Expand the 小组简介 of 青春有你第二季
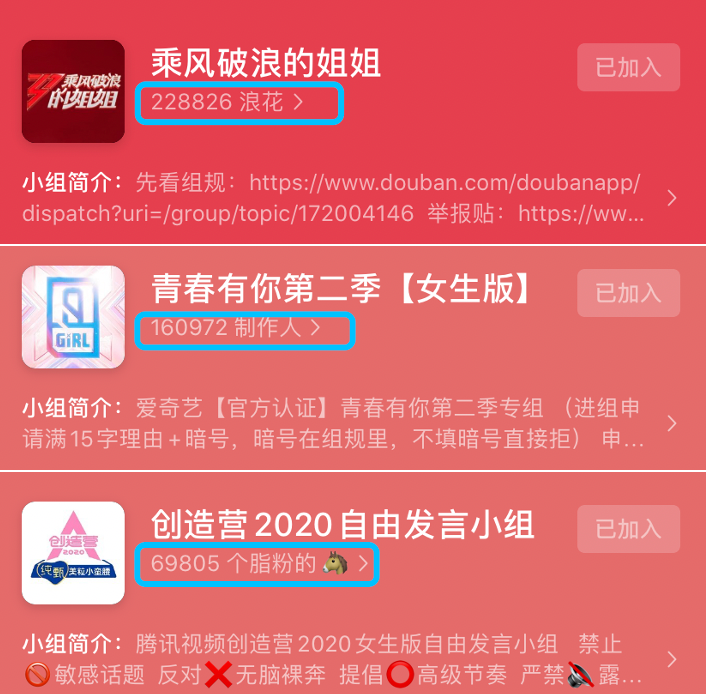Image resolution: width=706 pixels, height=694 pixels. [x=671, y=424]
